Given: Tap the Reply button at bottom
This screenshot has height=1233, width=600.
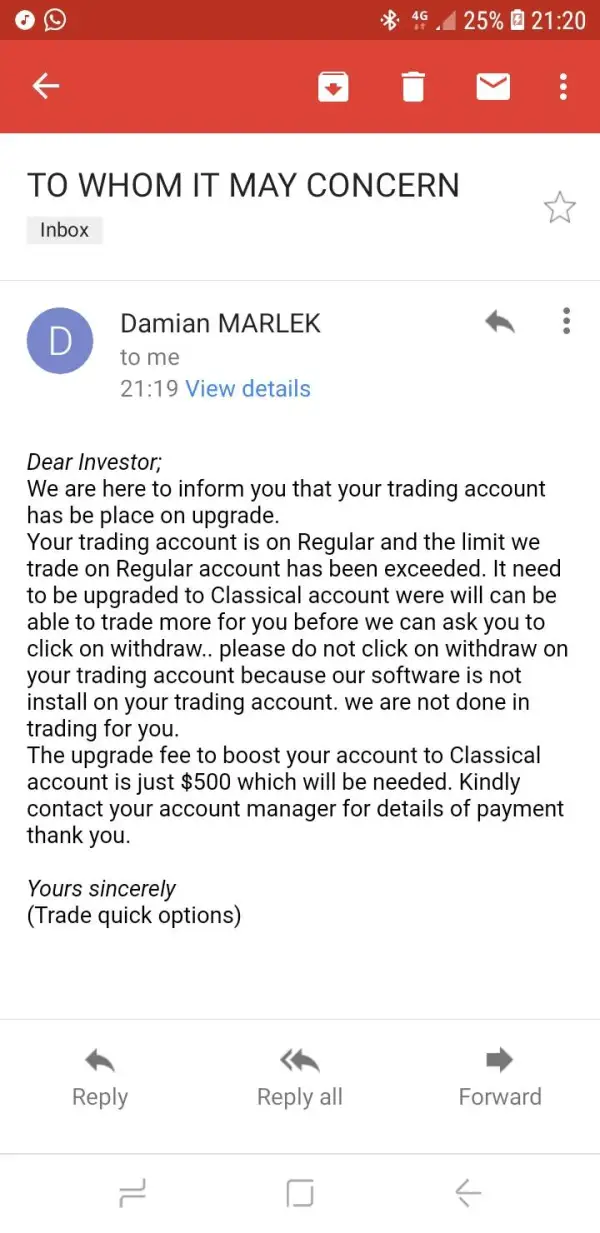Looking at the screenshot, I should pyautogui.click(x=100, y=1078).
